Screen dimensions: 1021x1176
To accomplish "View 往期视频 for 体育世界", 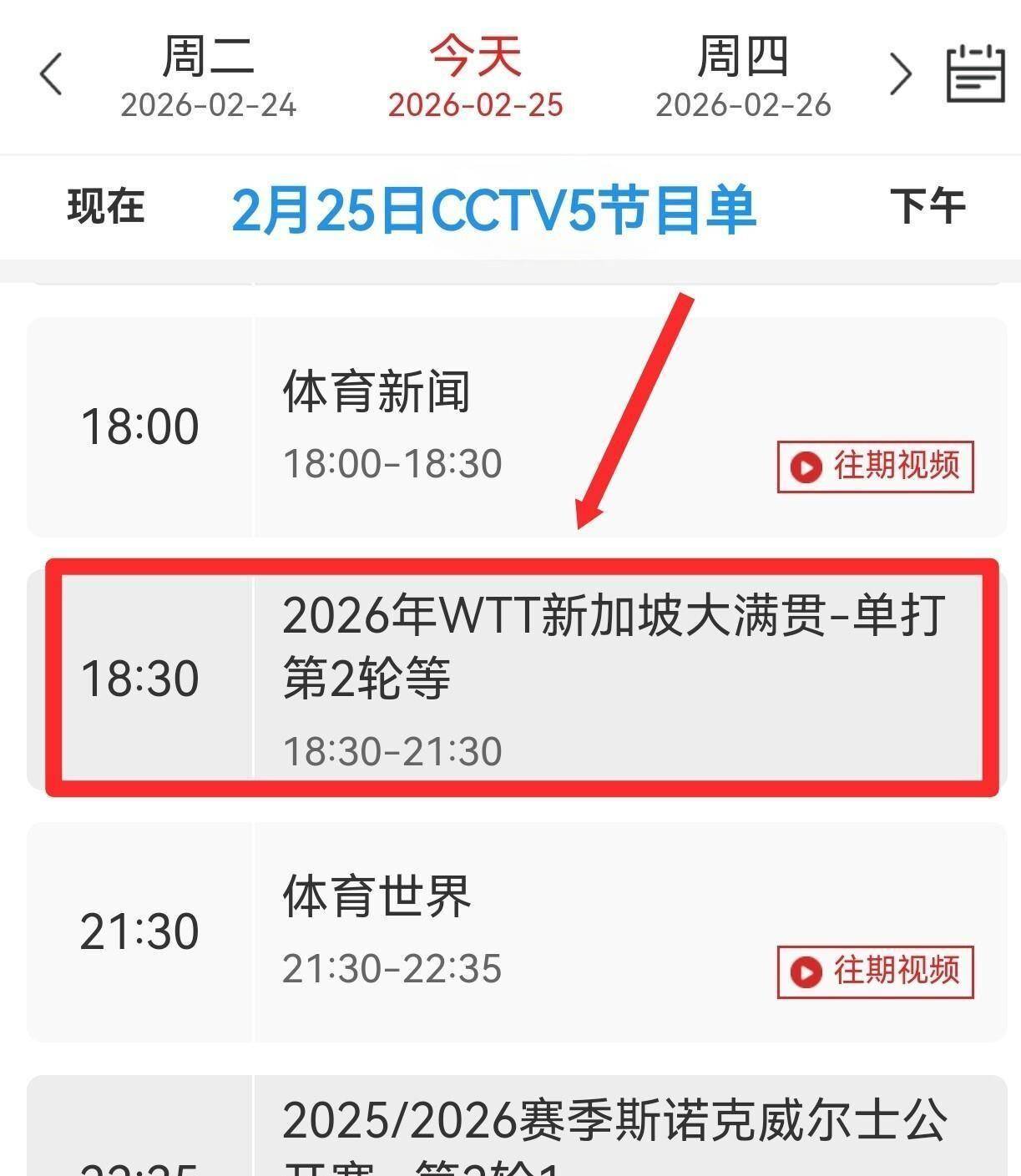I will tap(875, 972).
